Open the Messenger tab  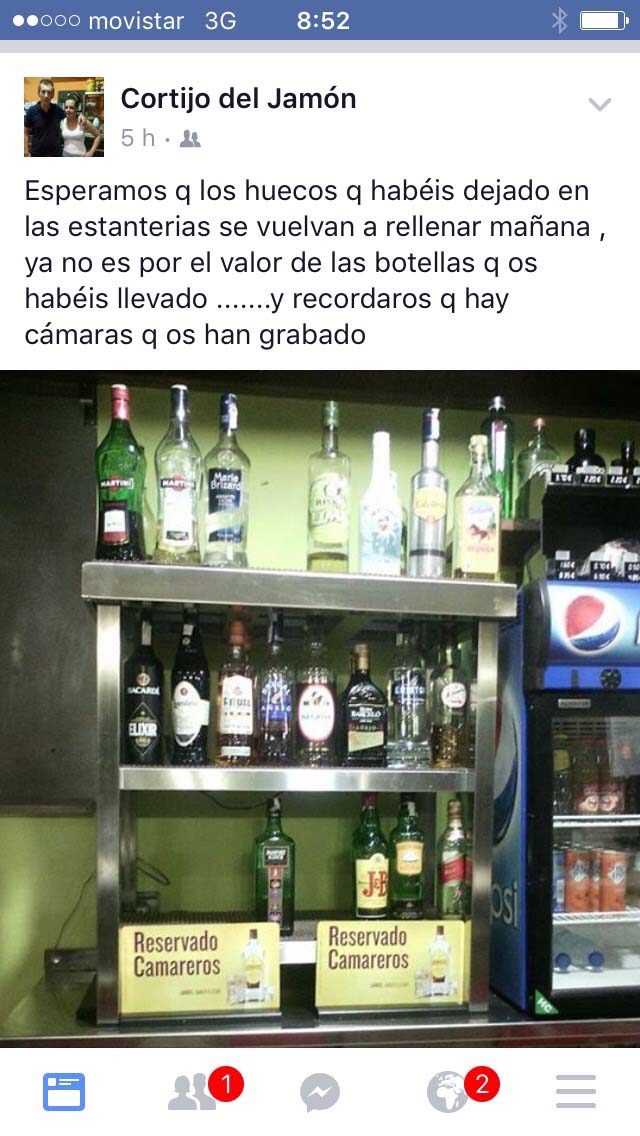pyautogui.click(x=320, y=1093)
